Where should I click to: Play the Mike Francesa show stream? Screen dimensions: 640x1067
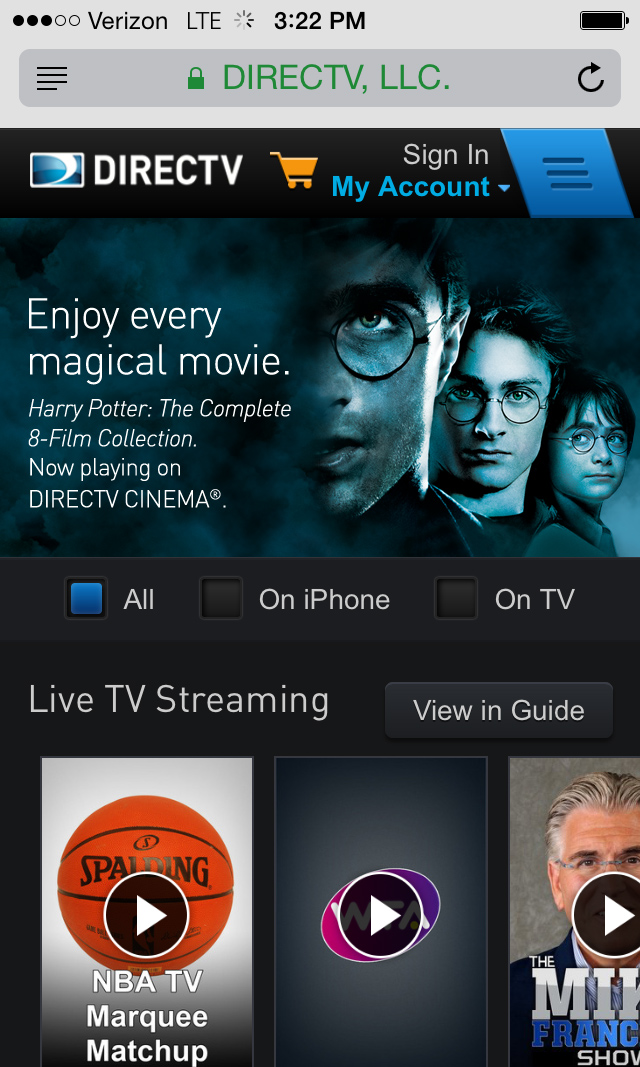point(612,915)
